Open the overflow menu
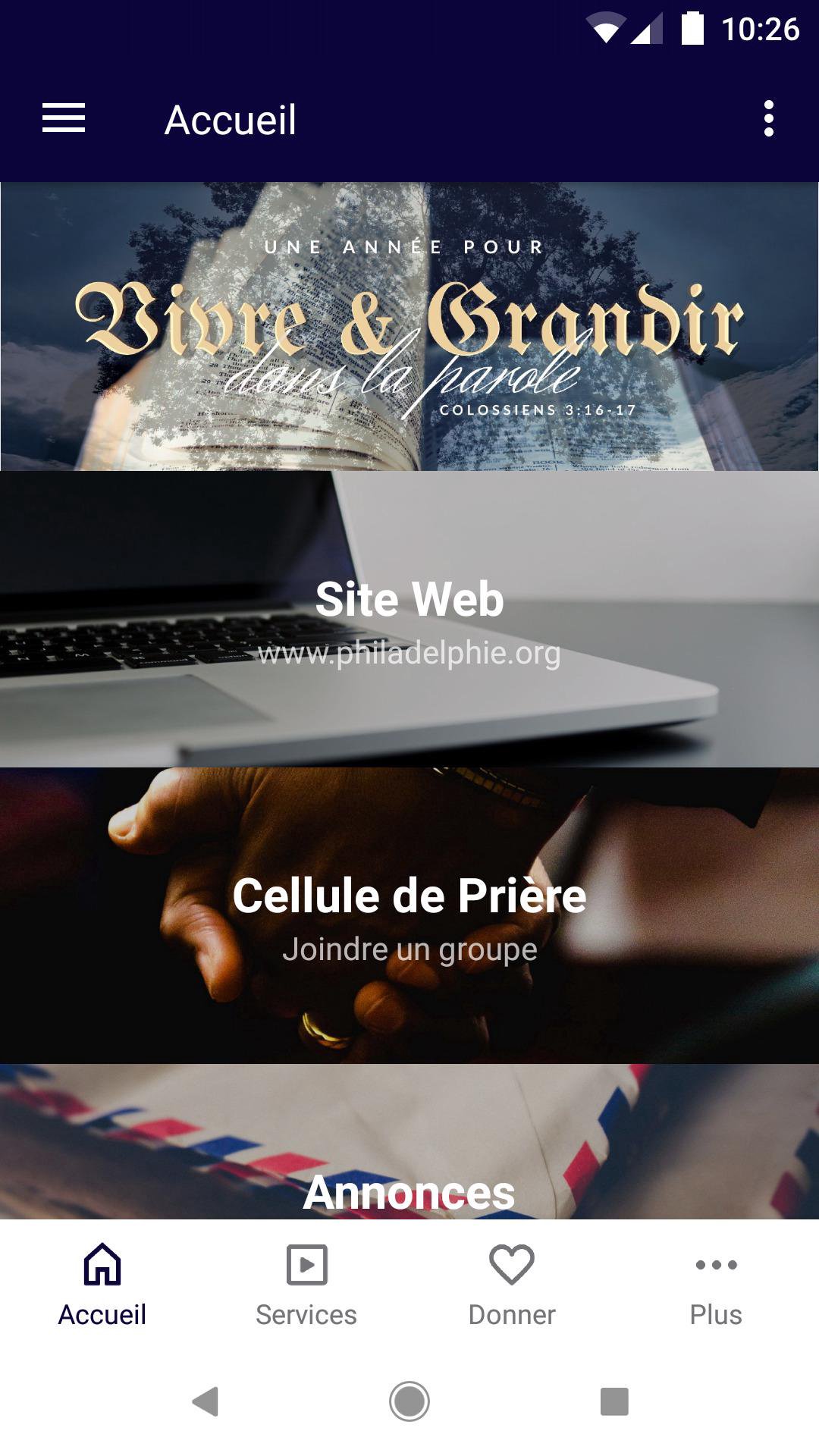Image resolution: width=819 pixels, height=1456 pixels. coord(768,119)
